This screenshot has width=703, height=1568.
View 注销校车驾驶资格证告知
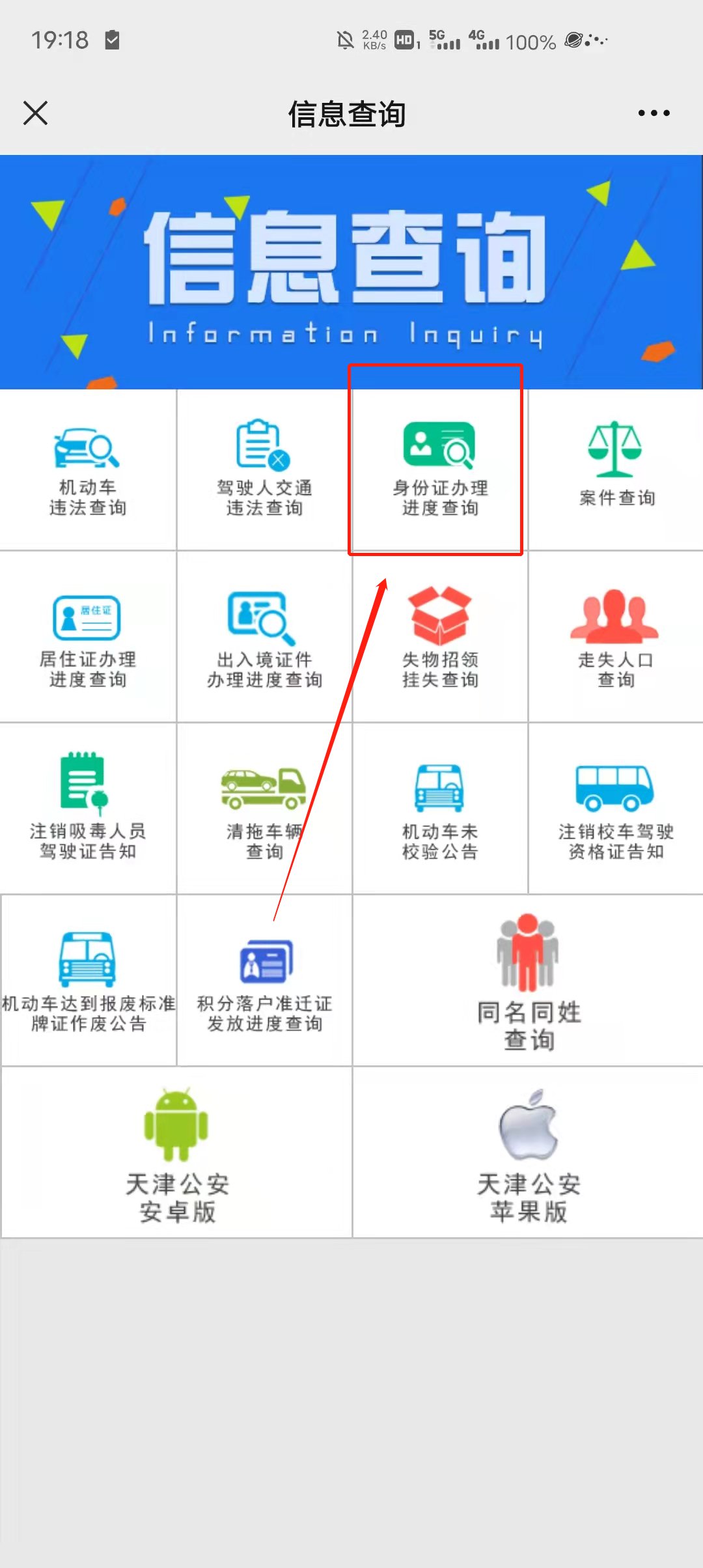click(616, 807)
